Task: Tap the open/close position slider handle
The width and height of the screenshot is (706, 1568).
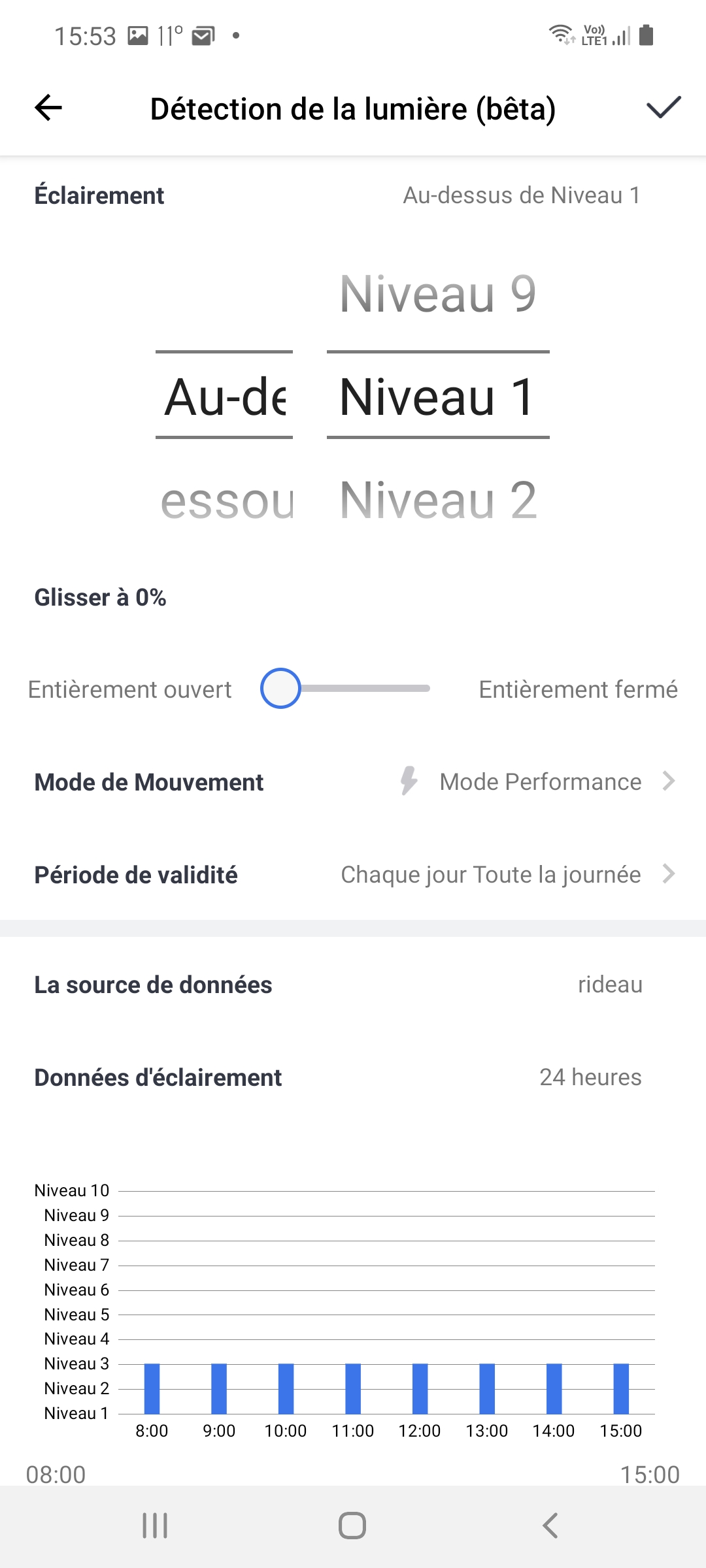Action: 280,689
